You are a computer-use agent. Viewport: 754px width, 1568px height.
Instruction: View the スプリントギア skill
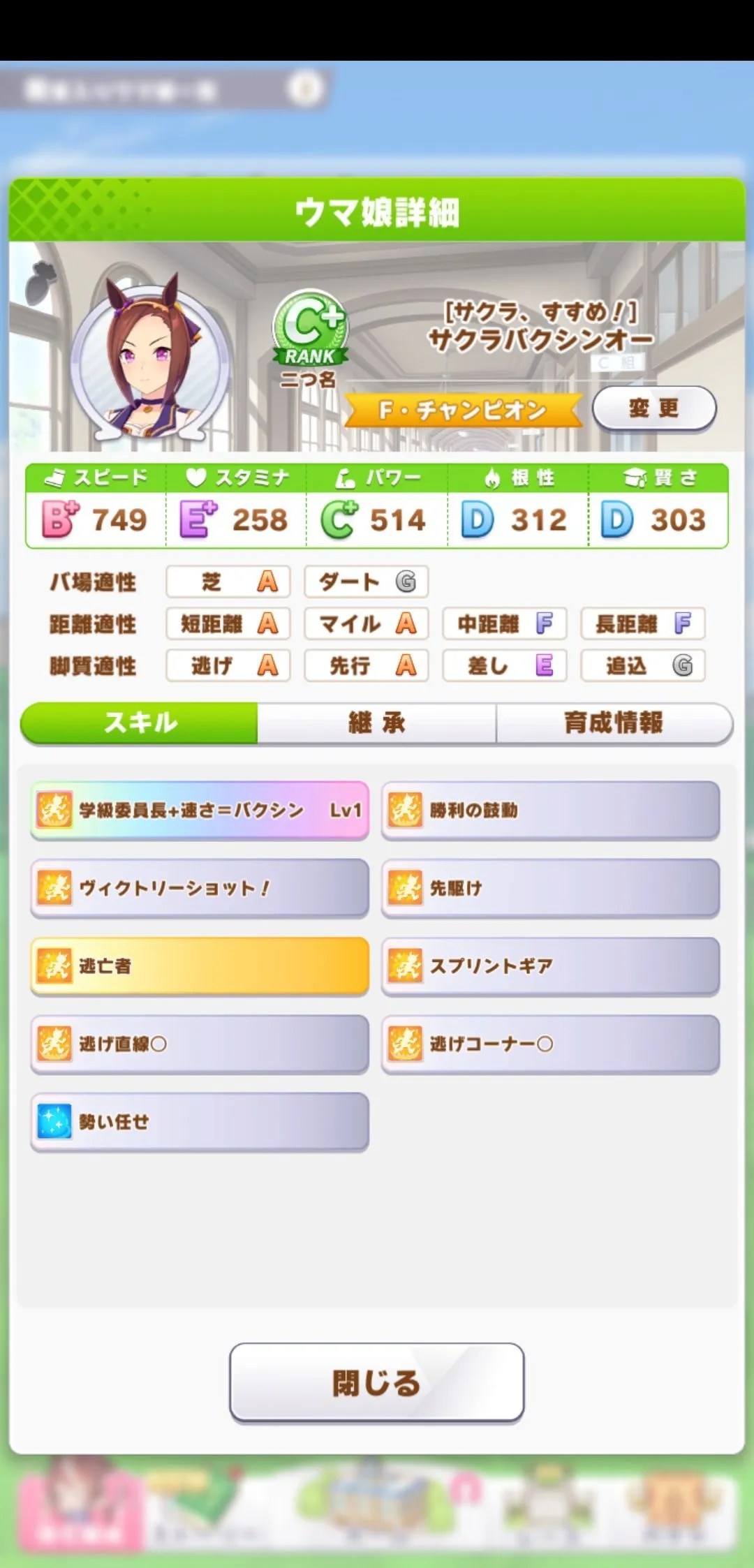(x=550, y=966)
